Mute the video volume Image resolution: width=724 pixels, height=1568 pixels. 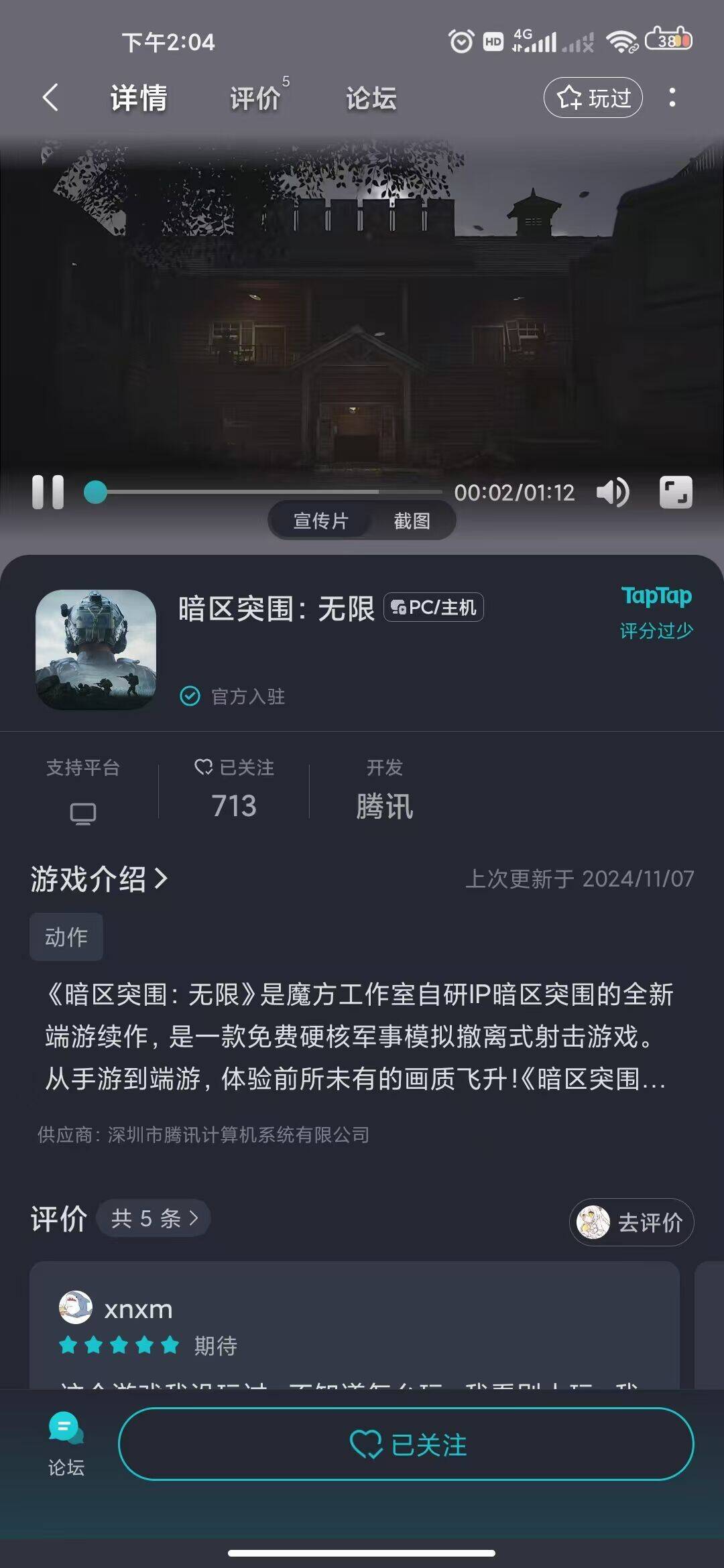click(613, 493)
